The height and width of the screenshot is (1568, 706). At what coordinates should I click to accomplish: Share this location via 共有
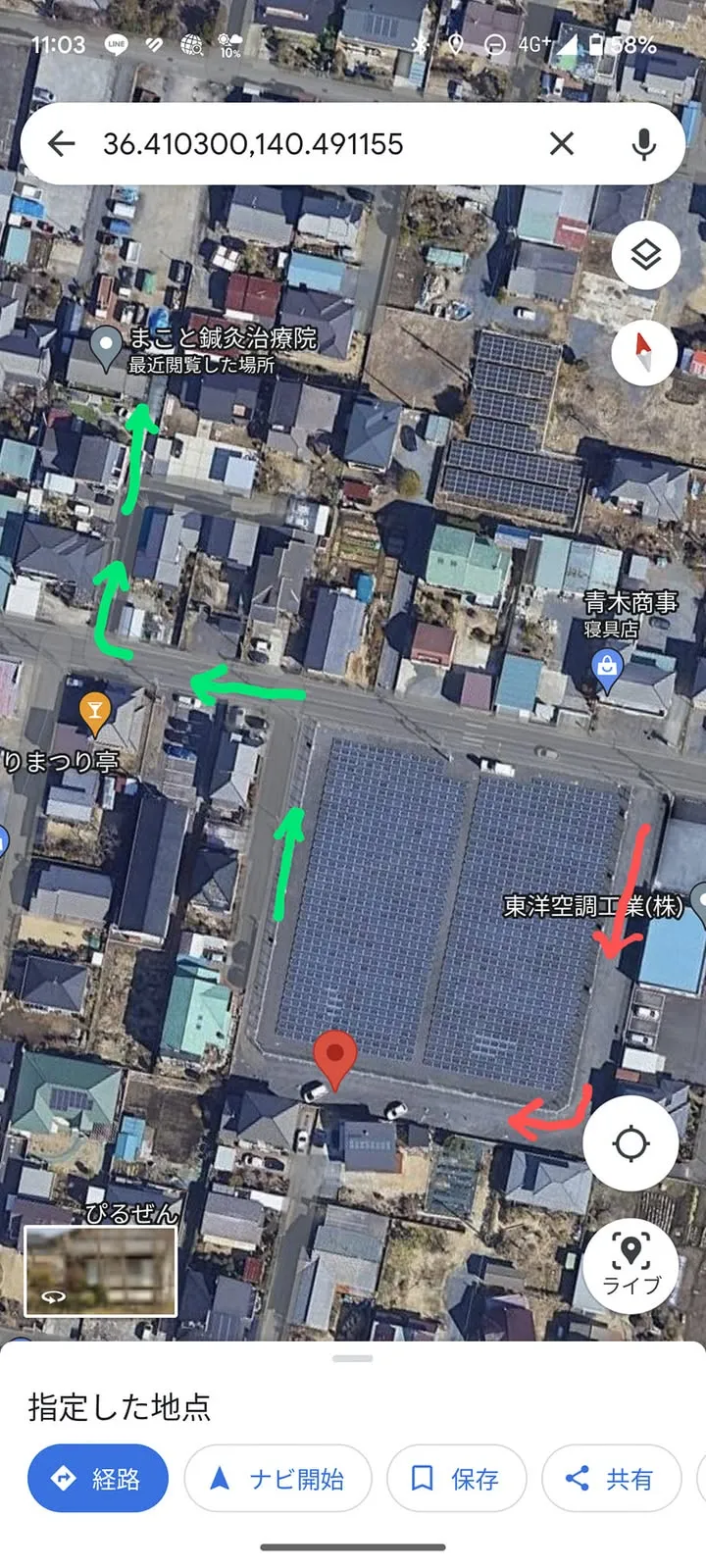pos(610,1478)
